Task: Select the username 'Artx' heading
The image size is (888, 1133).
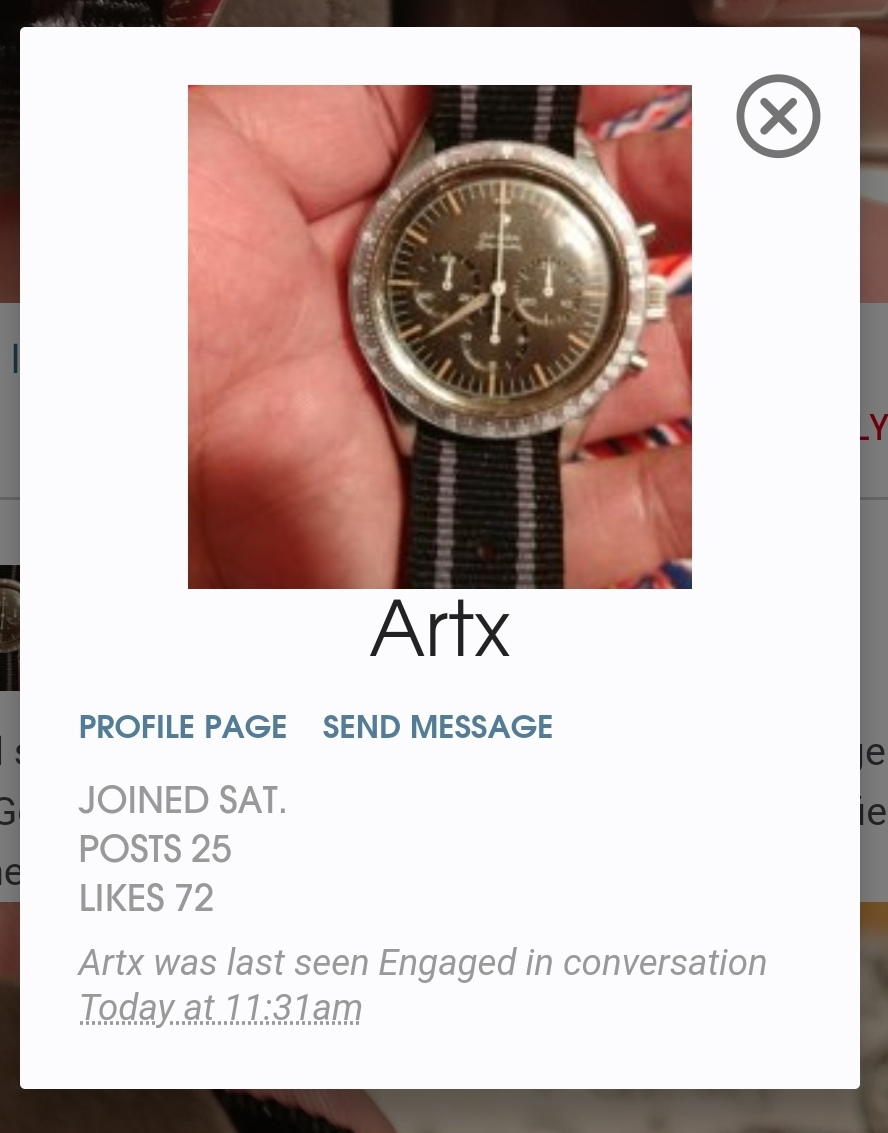Action: coord(439,629)
